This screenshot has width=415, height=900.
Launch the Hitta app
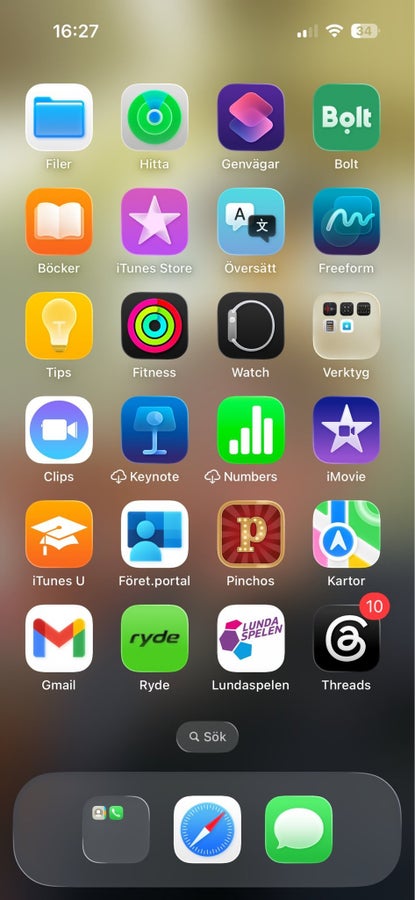point(154,117)
